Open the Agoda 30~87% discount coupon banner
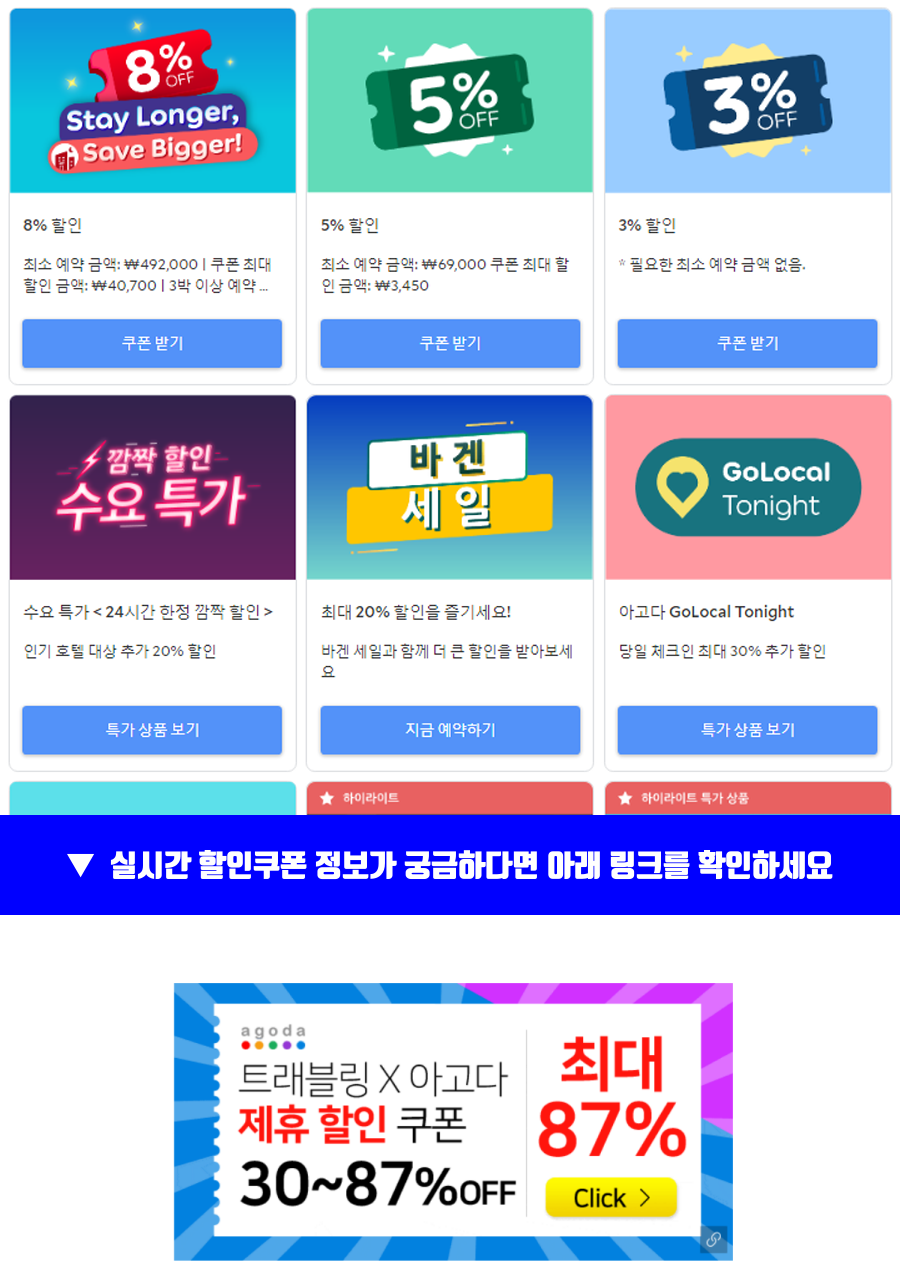Viewport: 900px width, 1269px height. tap(452, 1121)
